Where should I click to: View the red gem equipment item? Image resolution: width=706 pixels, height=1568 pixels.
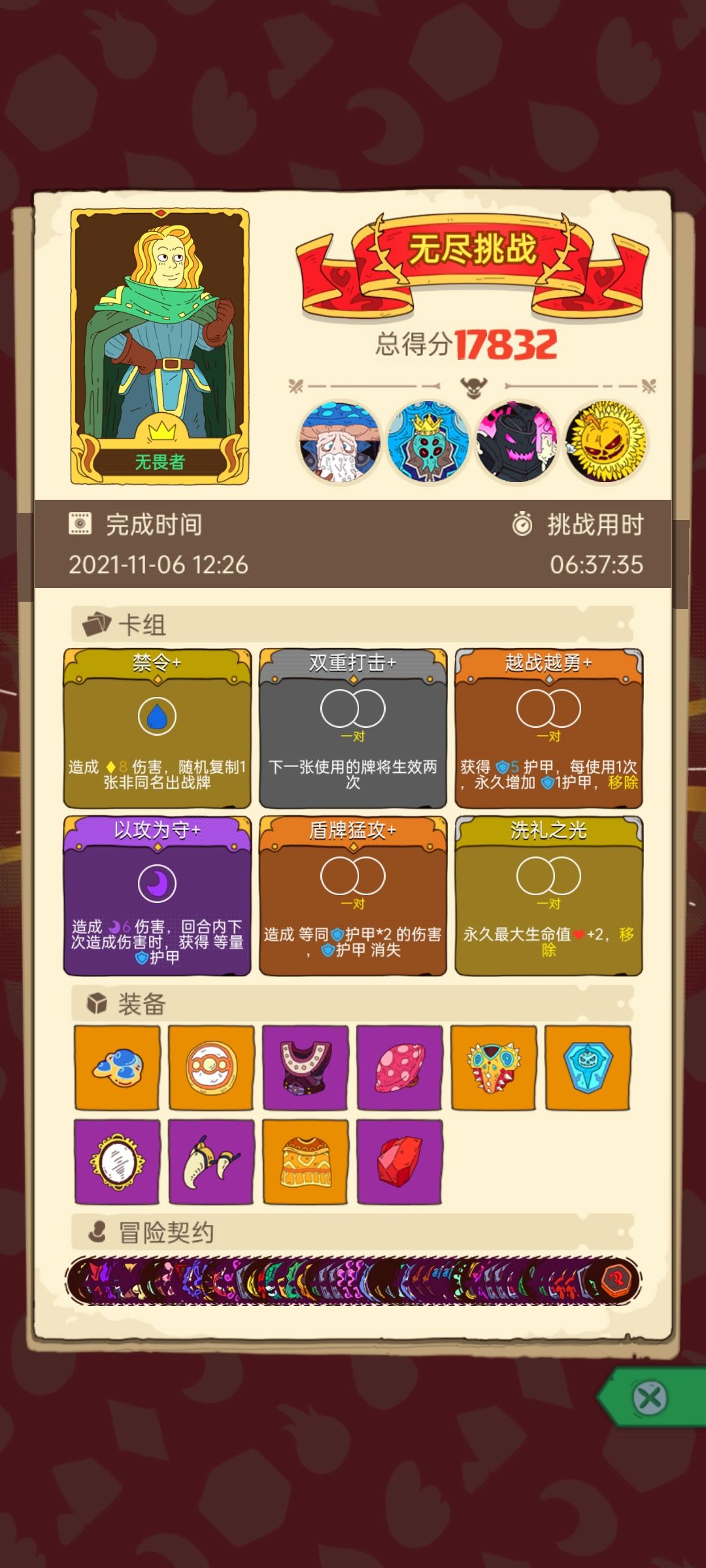point(399,1162)
